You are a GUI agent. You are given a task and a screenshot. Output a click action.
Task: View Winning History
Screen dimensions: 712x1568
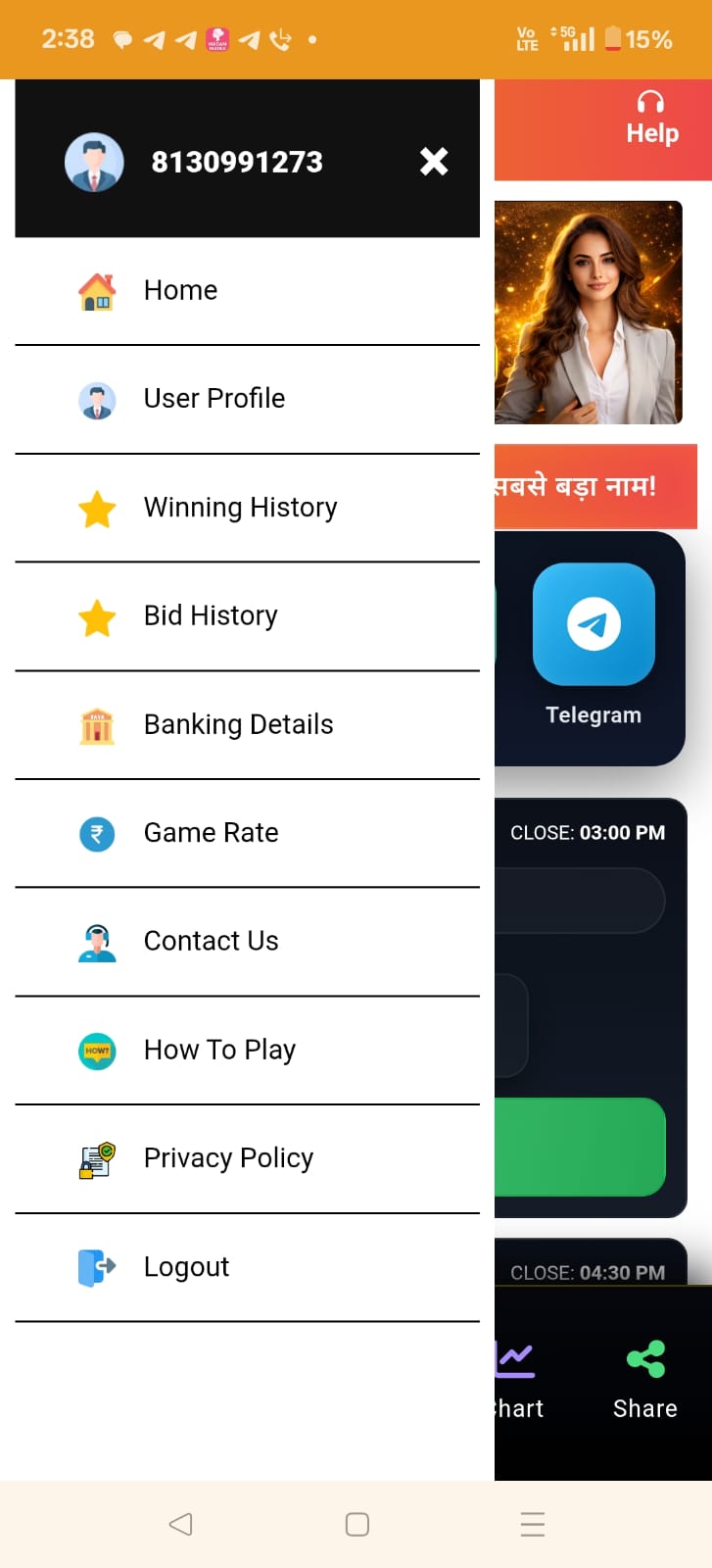[x=240, y=508]
